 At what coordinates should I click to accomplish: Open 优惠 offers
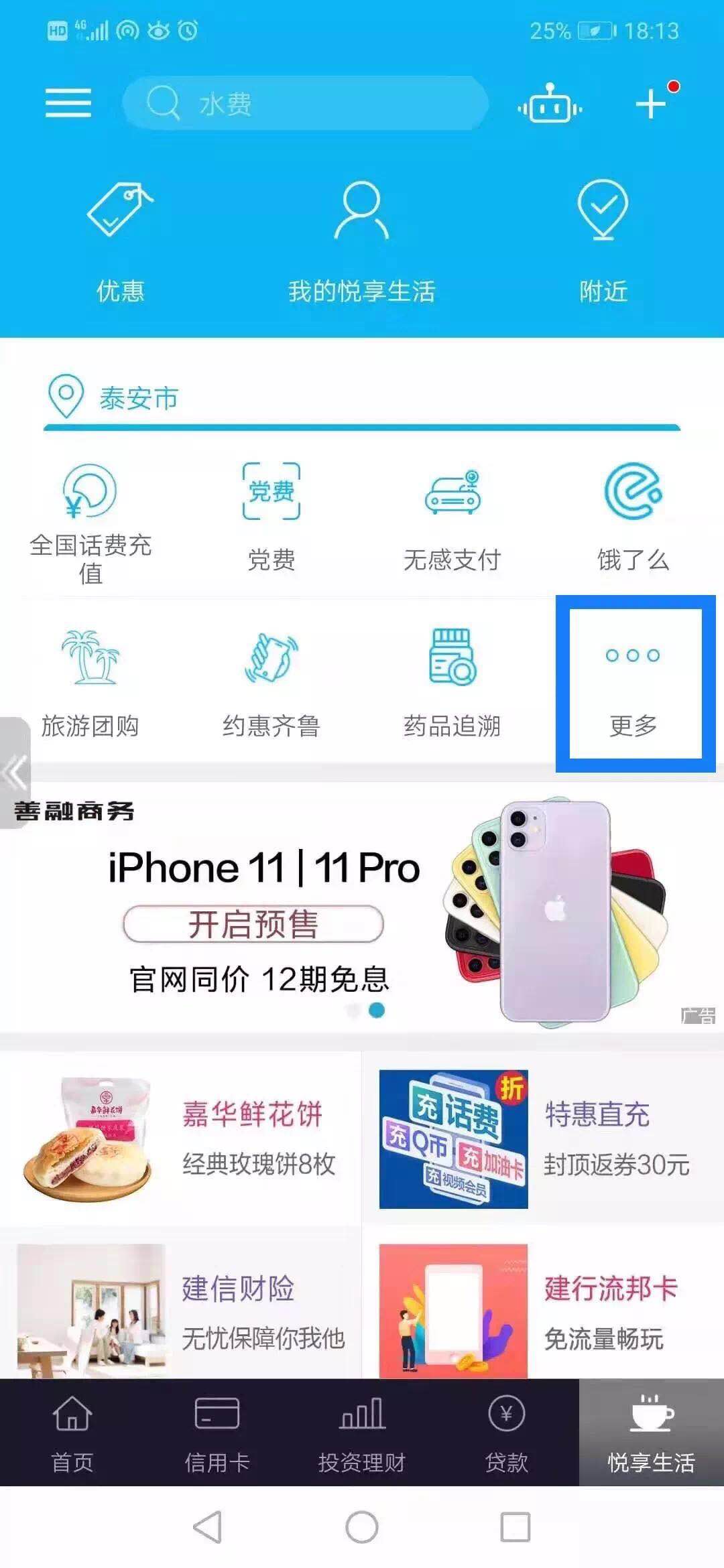pos(120,241)
